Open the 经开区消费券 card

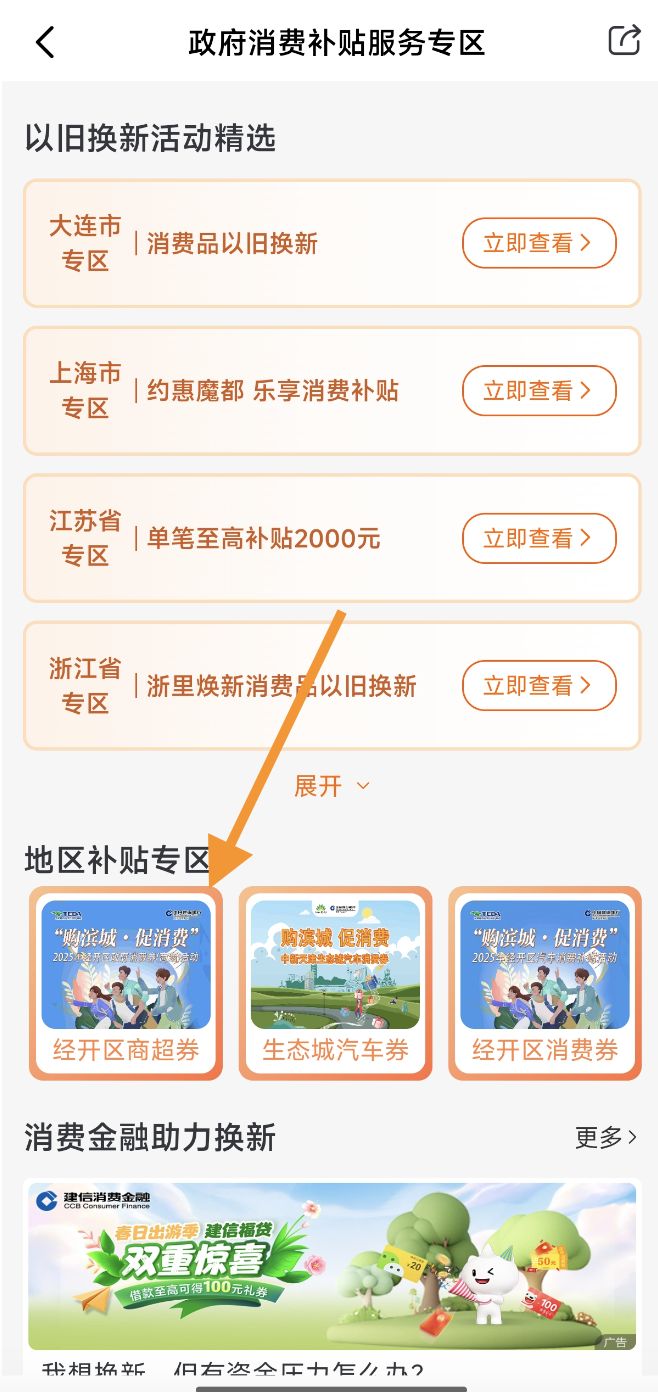(x=545, y=983)
